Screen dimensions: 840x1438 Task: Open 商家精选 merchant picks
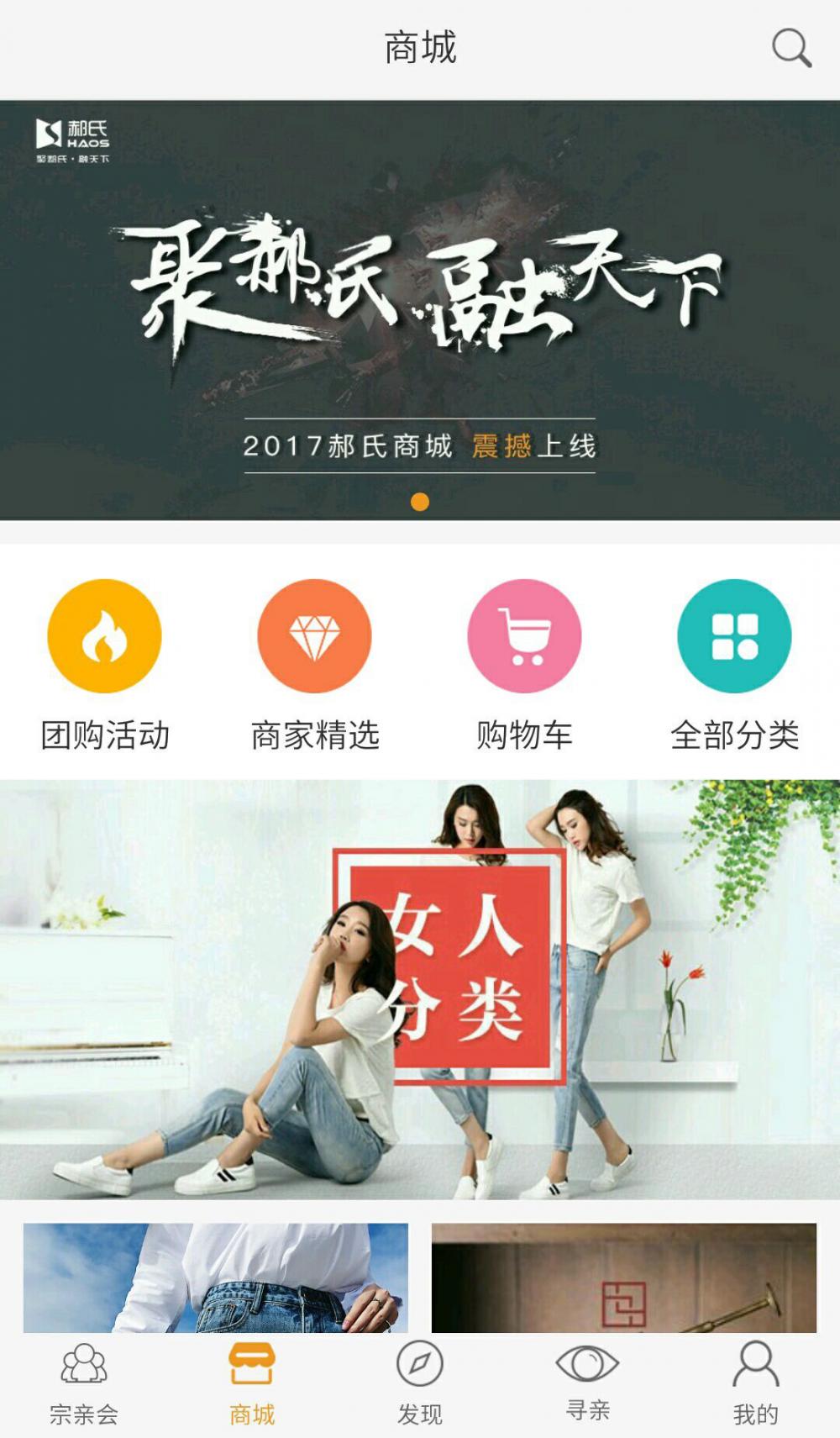[x=315, y=666]
